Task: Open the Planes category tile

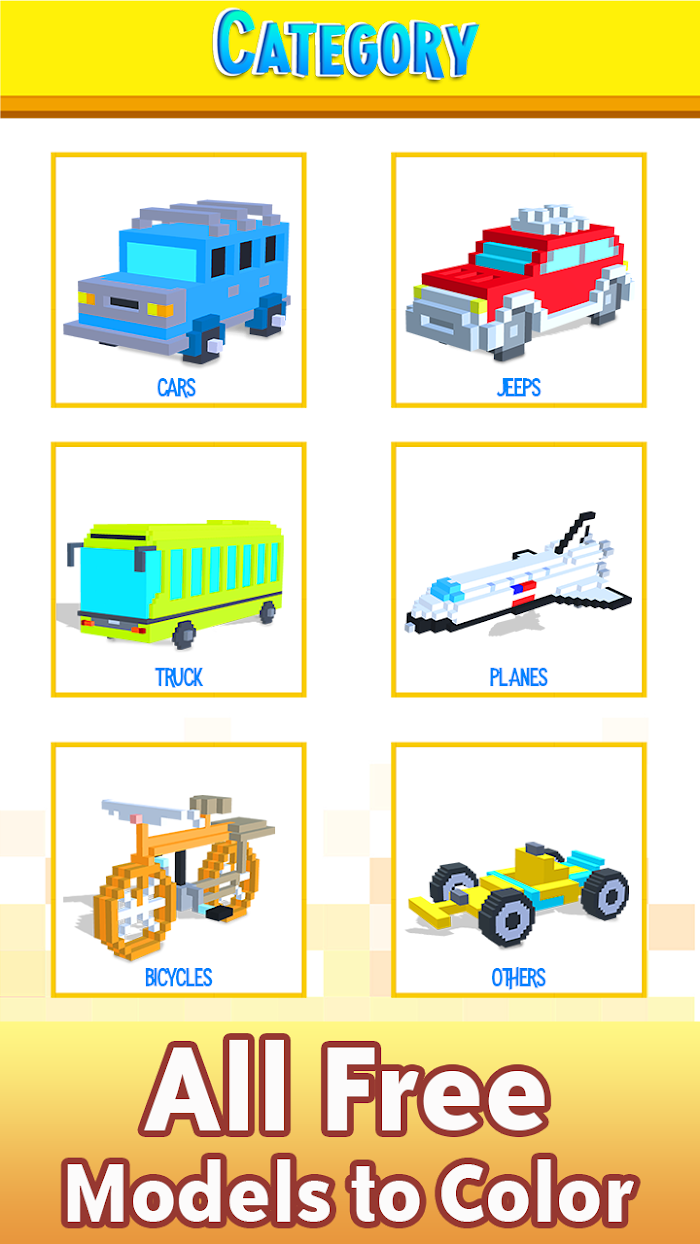Action: point(519,570)
